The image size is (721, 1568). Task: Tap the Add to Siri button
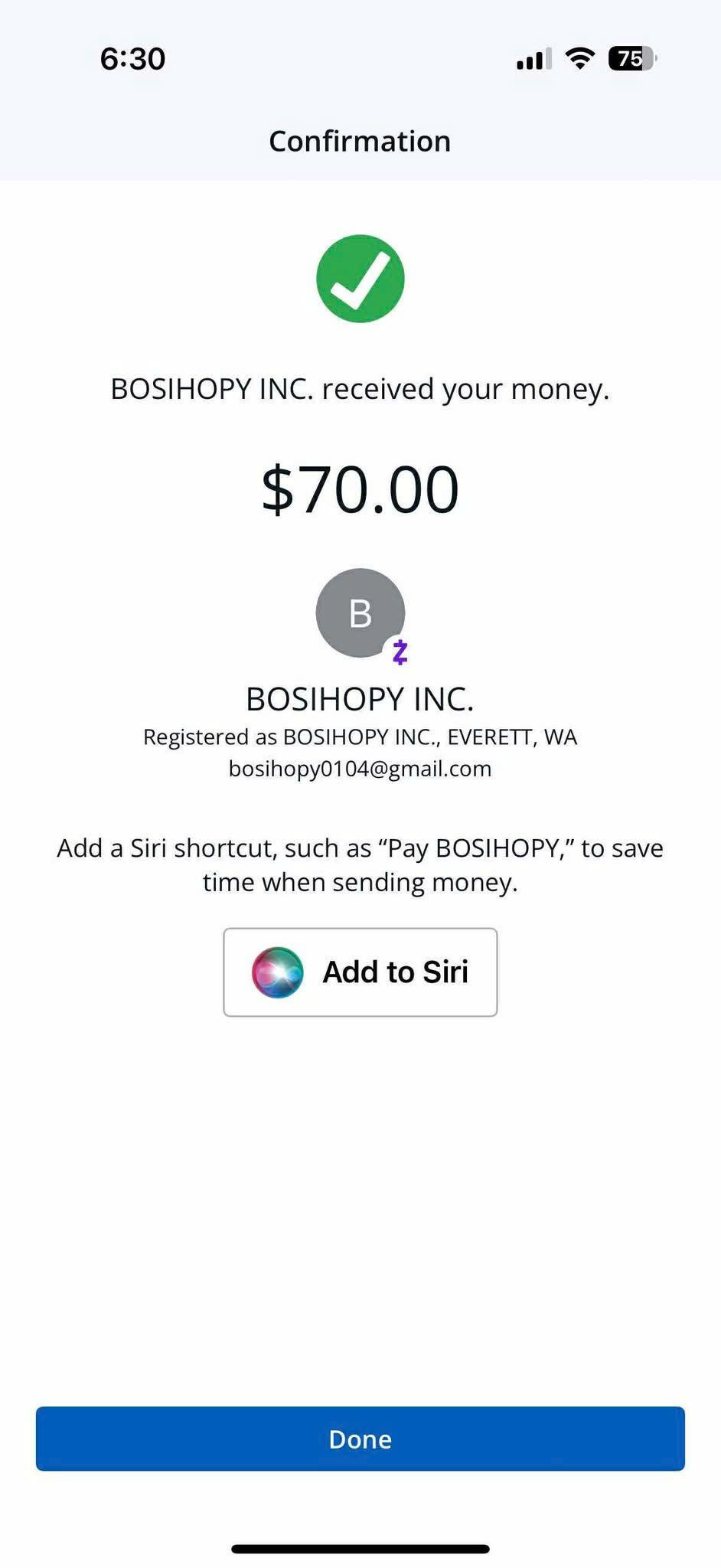coord(360,972)
